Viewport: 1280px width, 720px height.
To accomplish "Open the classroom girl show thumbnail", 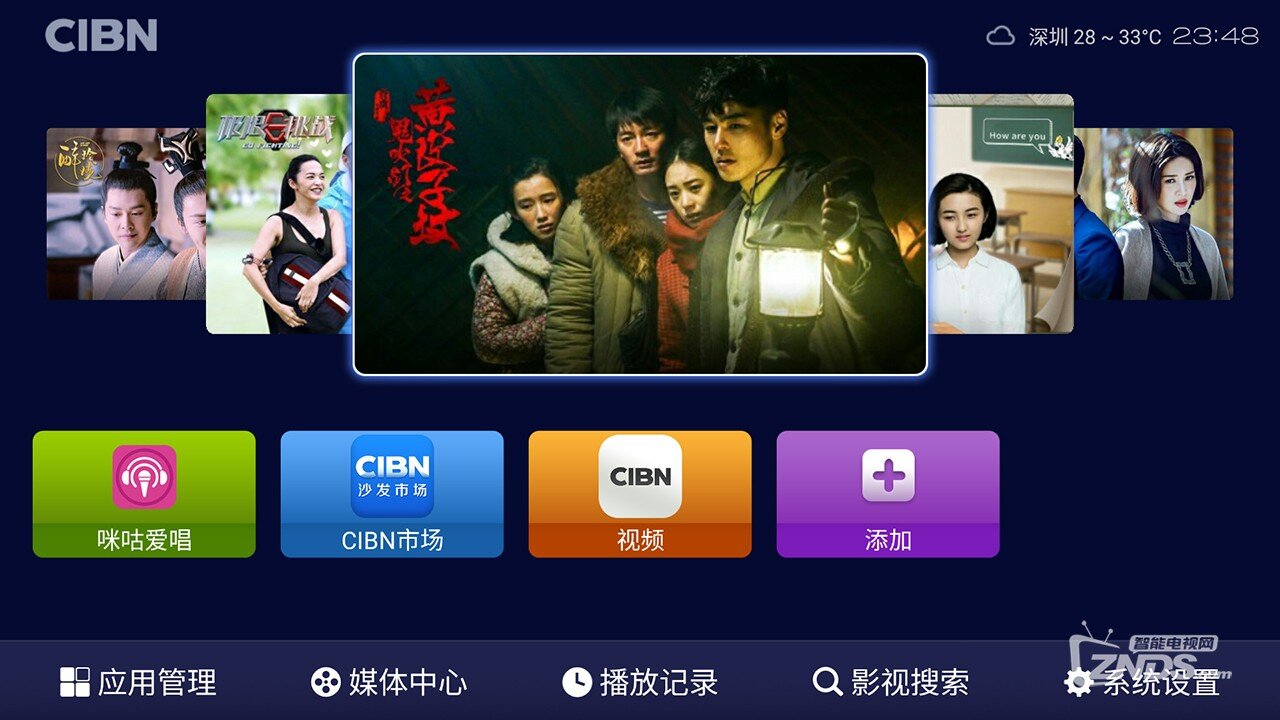I will coord(1000,214).
